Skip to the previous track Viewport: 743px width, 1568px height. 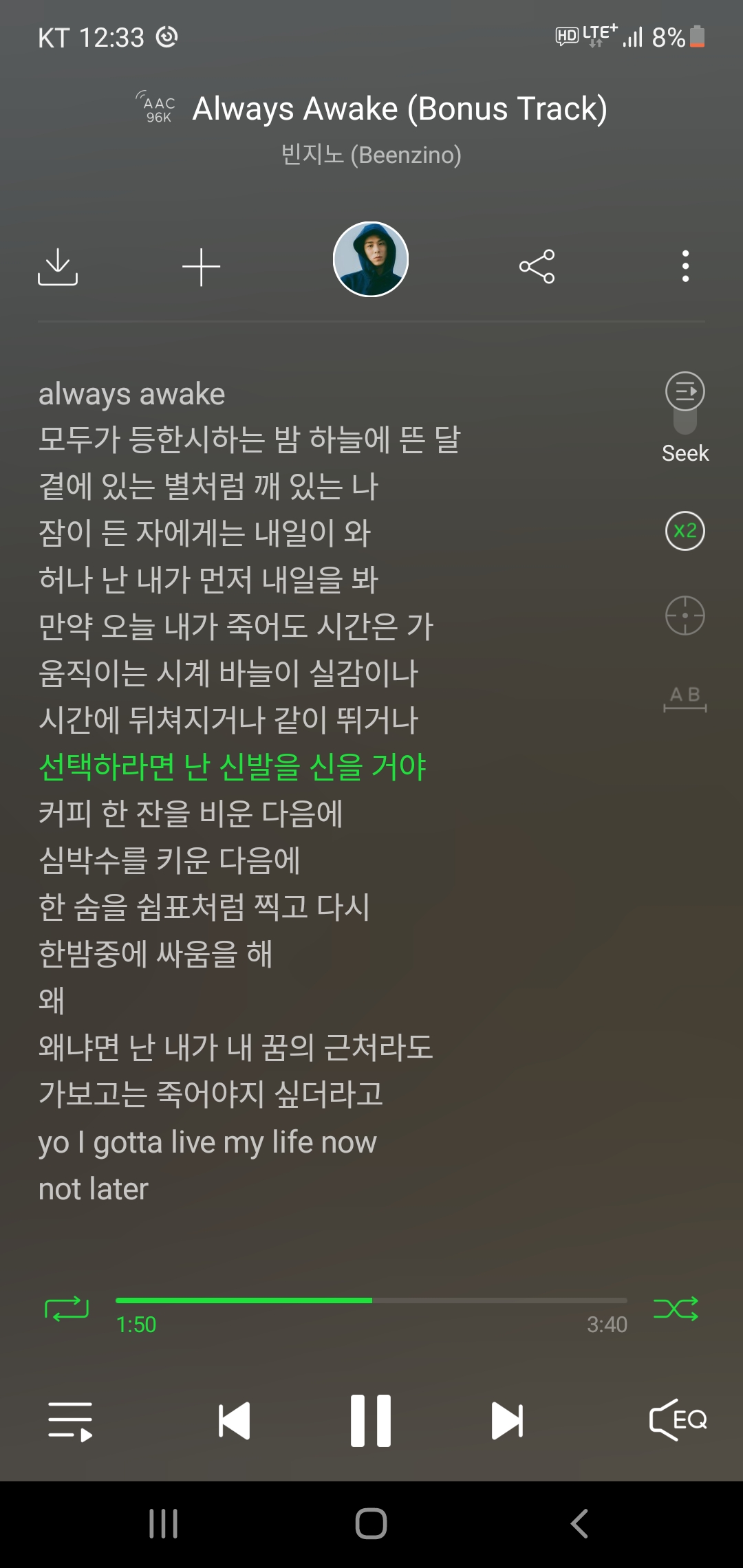[234, 1421]
